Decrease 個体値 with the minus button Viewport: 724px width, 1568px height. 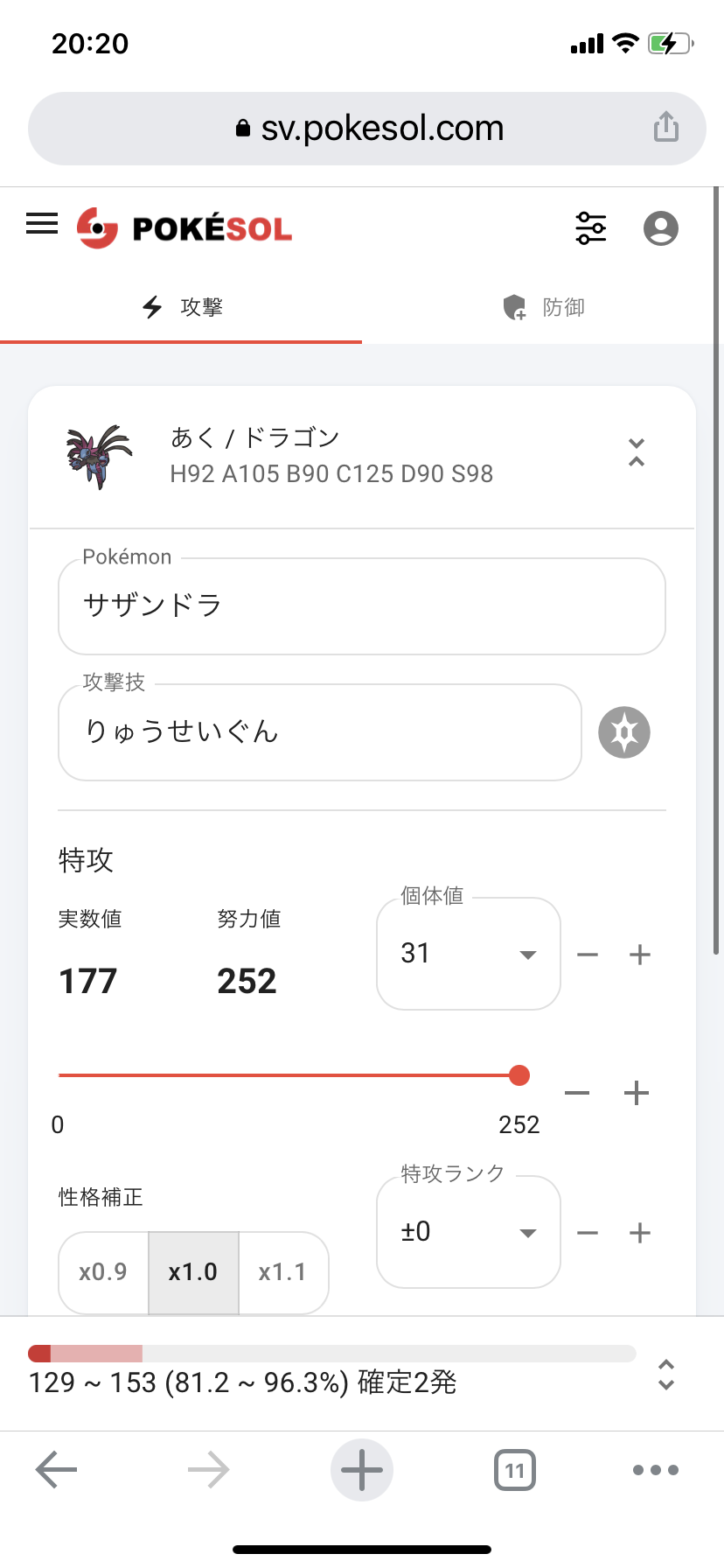pyautogui.click(x=588, y=955)
